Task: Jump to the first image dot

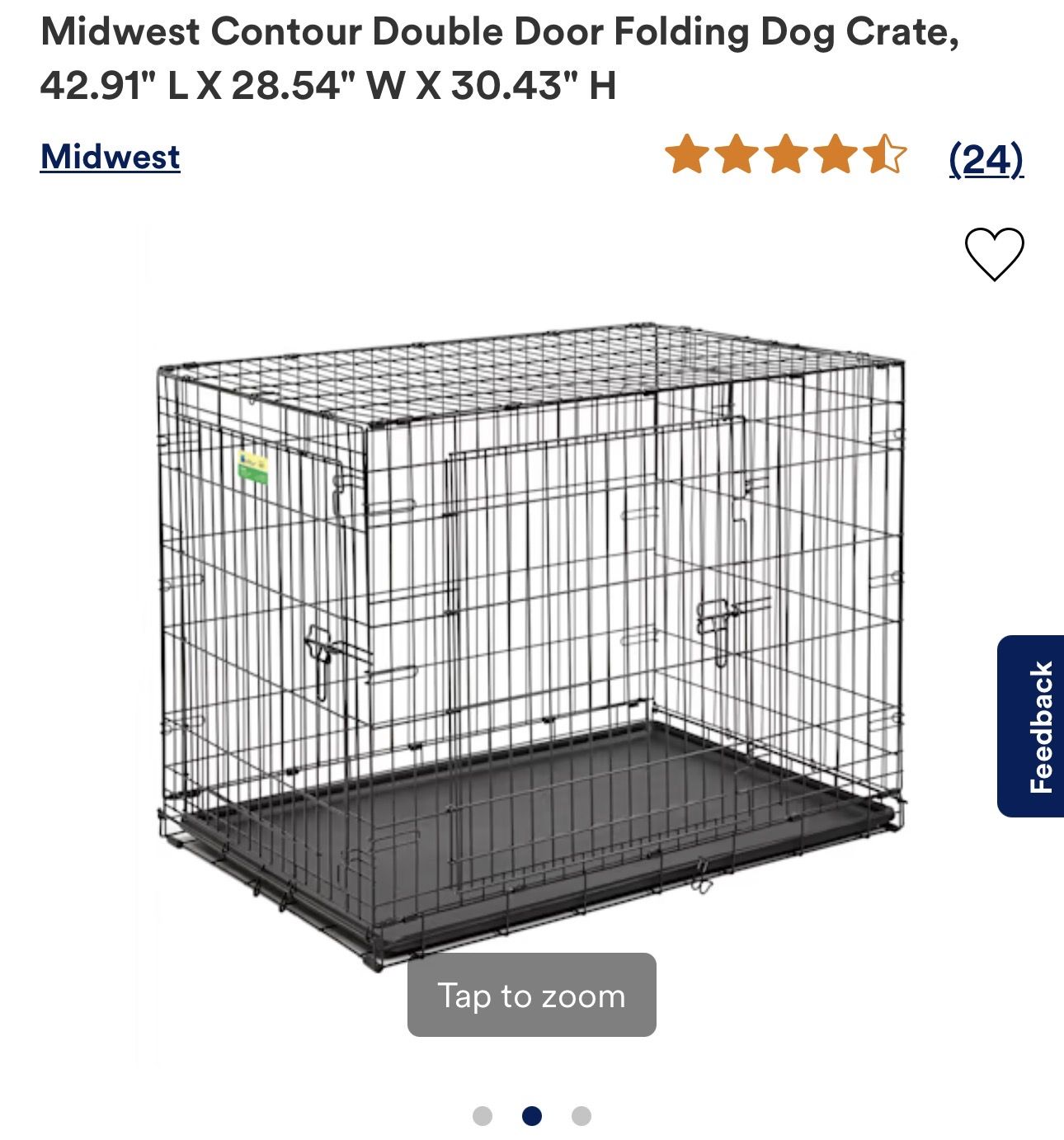Action: coord(483,1116)
